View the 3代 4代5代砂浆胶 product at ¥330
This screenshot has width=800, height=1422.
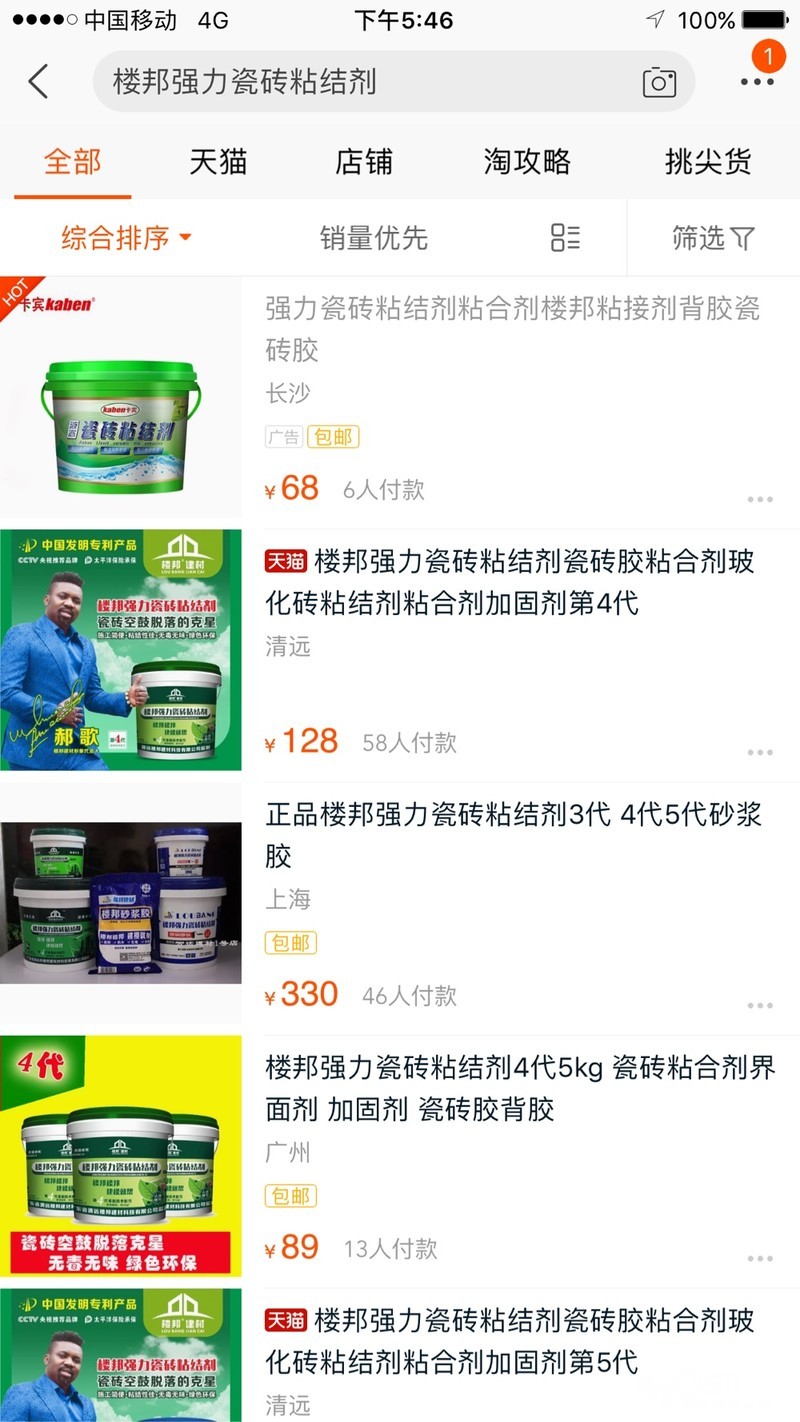pos(510,835)
